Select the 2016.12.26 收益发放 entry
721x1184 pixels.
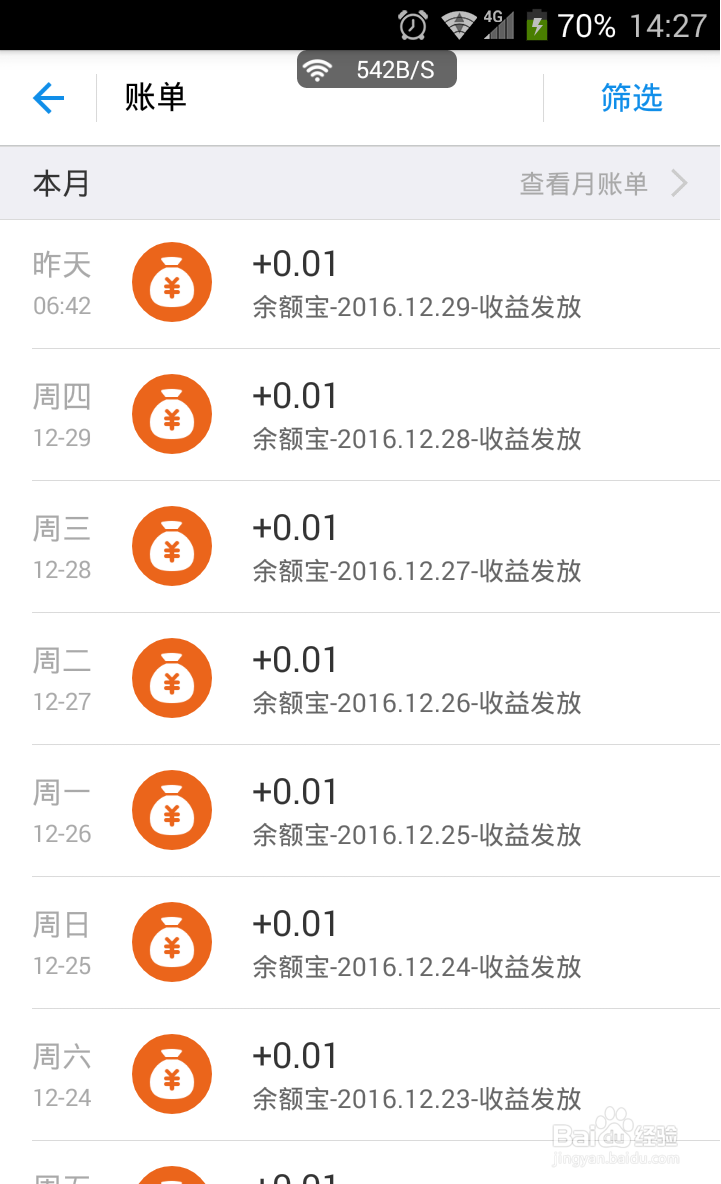tap(360, 680)
